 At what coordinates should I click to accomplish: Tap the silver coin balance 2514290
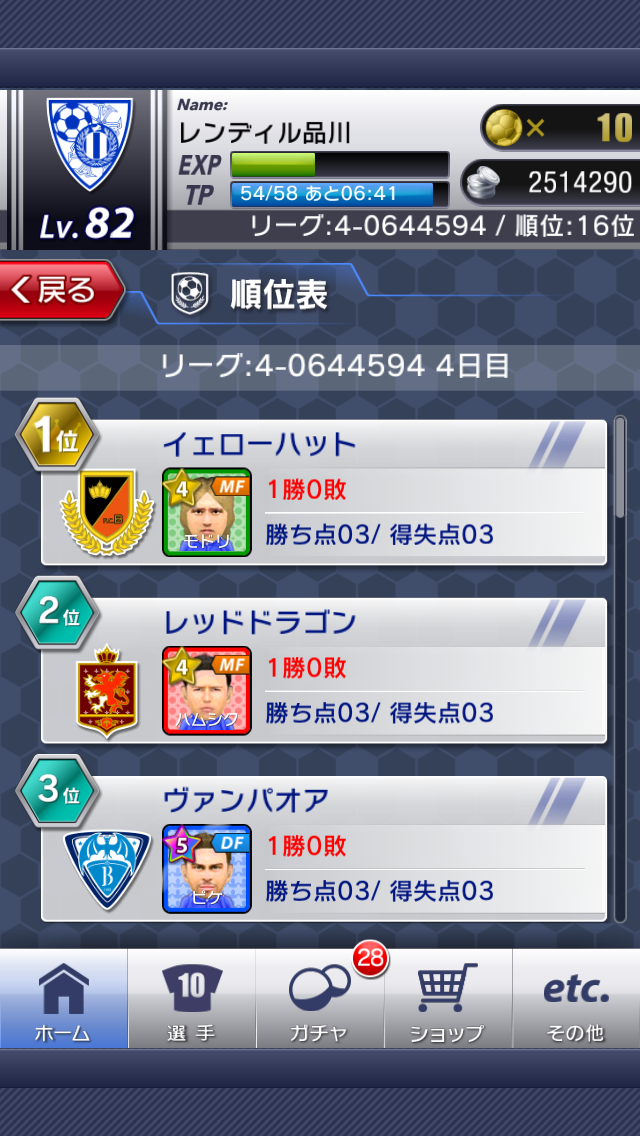(548, 181)
